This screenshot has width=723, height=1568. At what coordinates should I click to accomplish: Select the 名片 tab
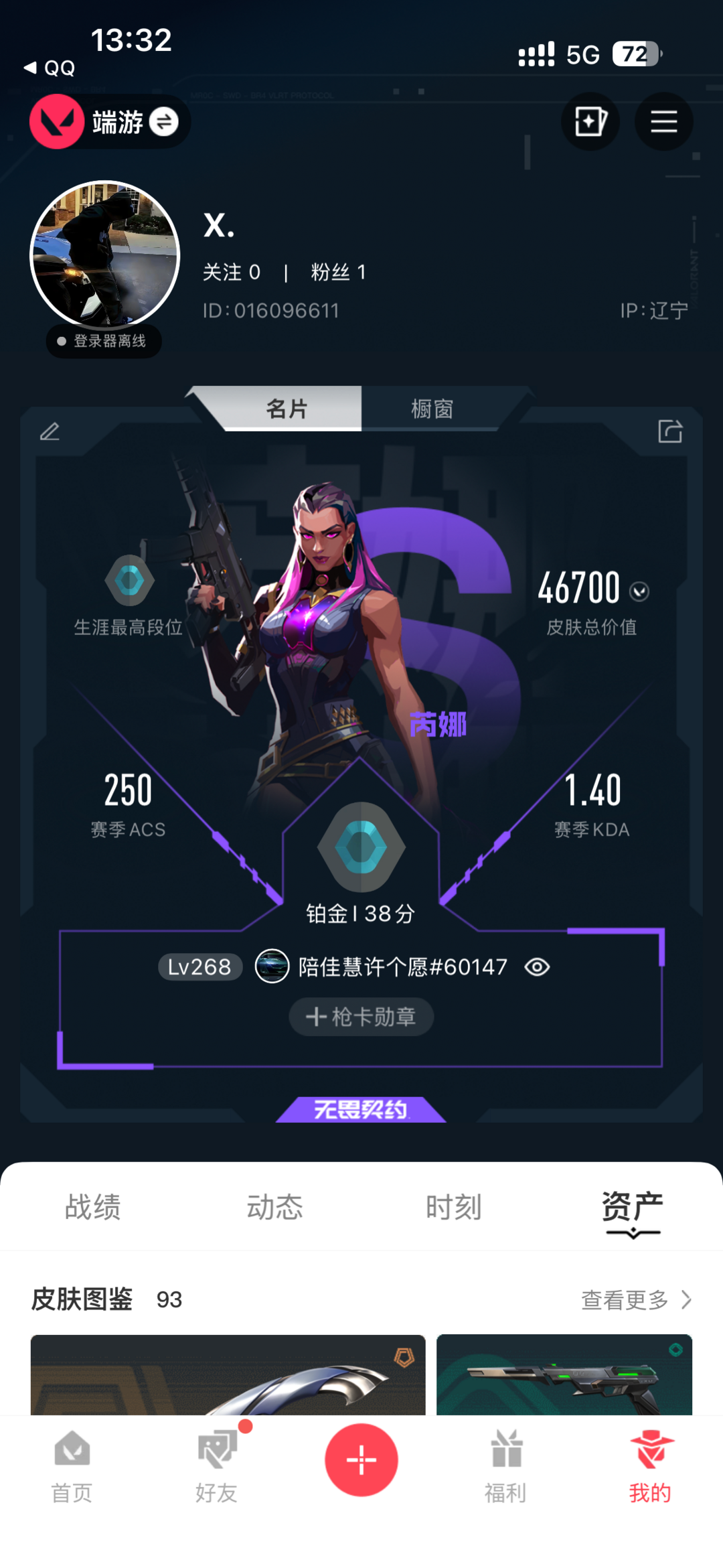[x=287, y=409]
